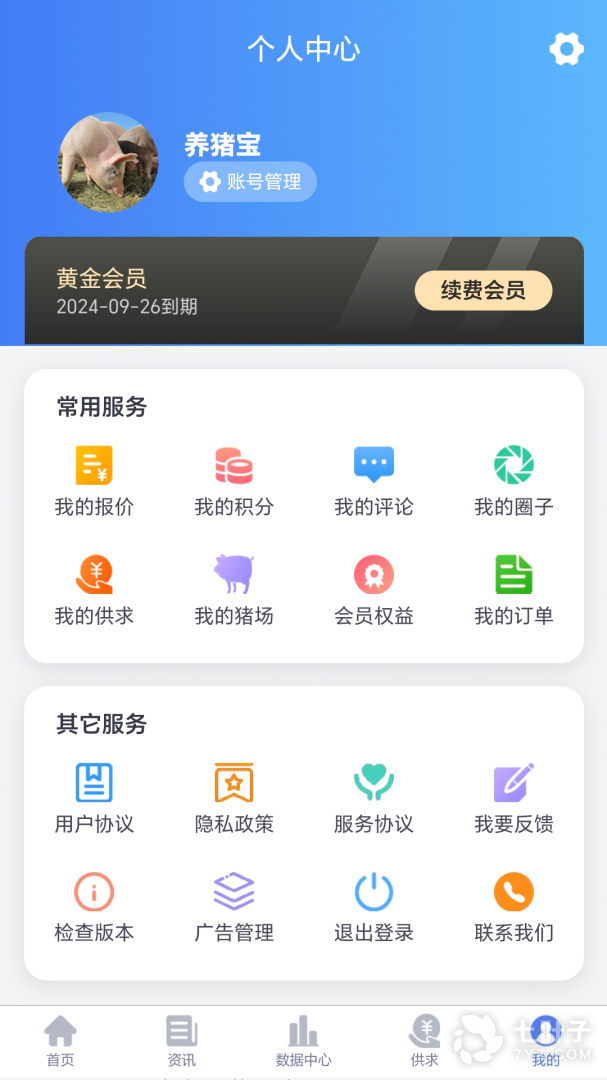This screenshot has width=607, height=1080.
Task: Tap 检查版本 to check for updates
Action: coord(94,906)
